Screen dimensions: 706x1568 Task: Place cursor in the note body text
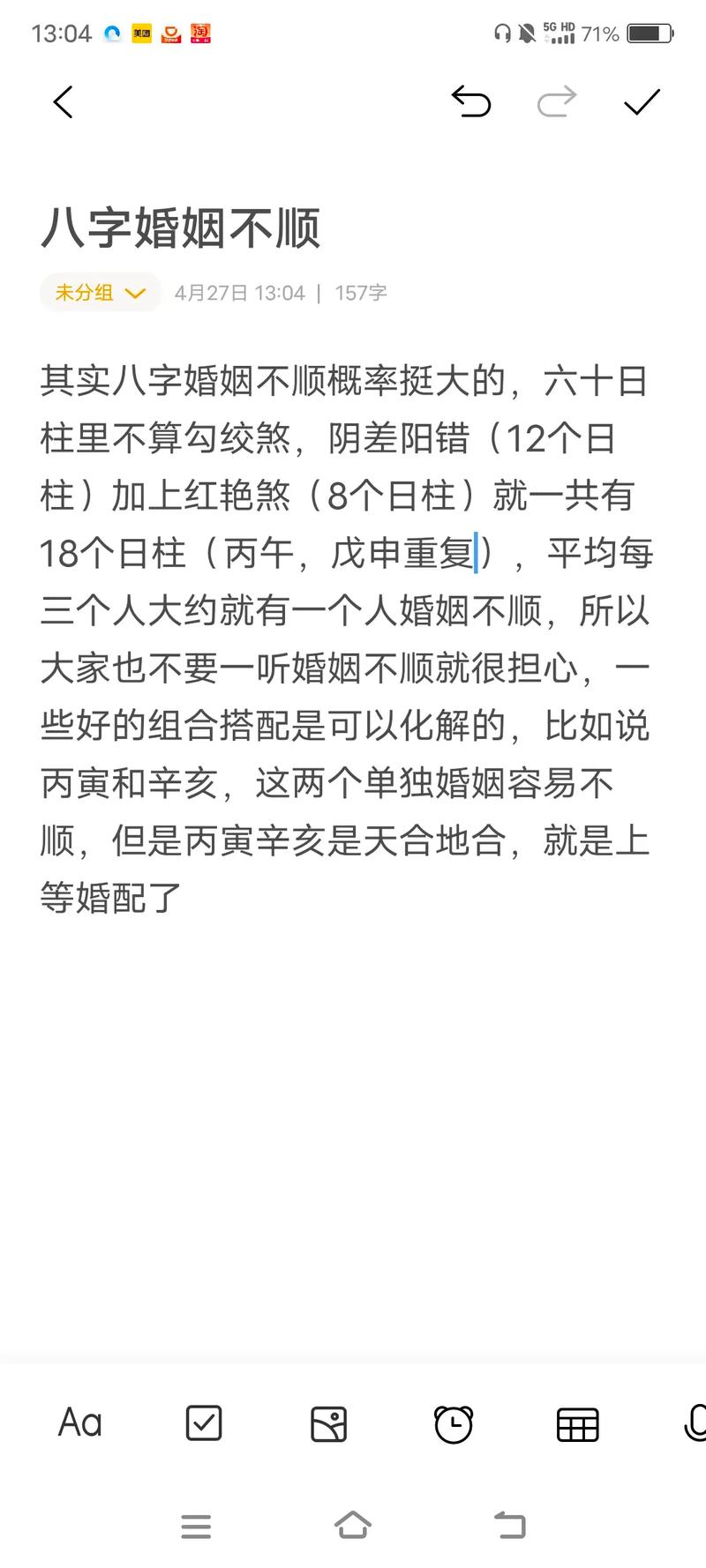coord(346,639)
